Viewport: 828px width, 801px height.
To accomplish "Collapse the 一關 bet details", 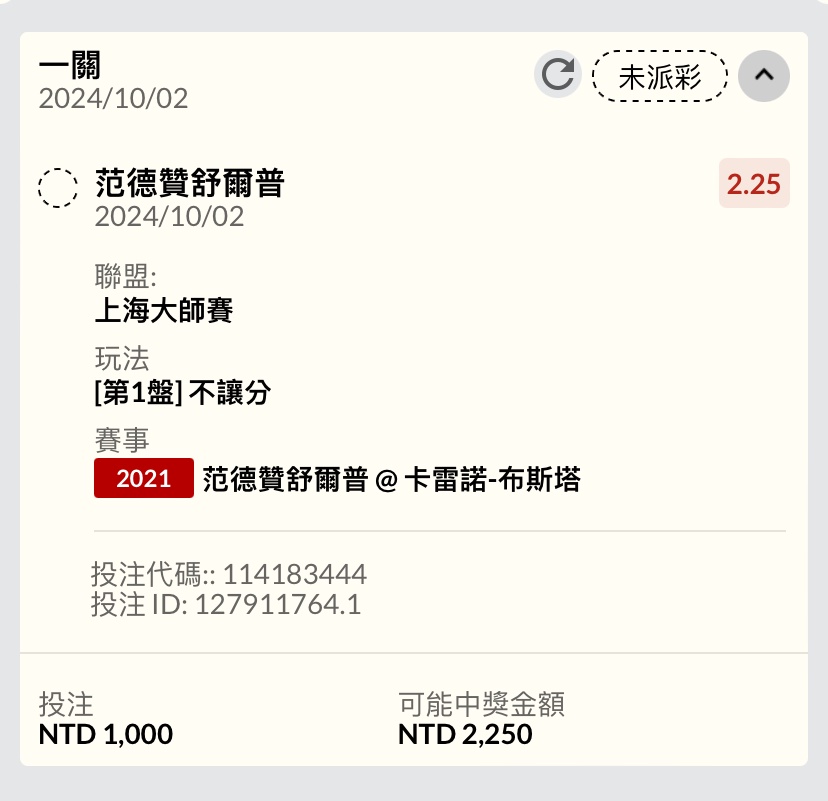I will (x=764, y=75).
